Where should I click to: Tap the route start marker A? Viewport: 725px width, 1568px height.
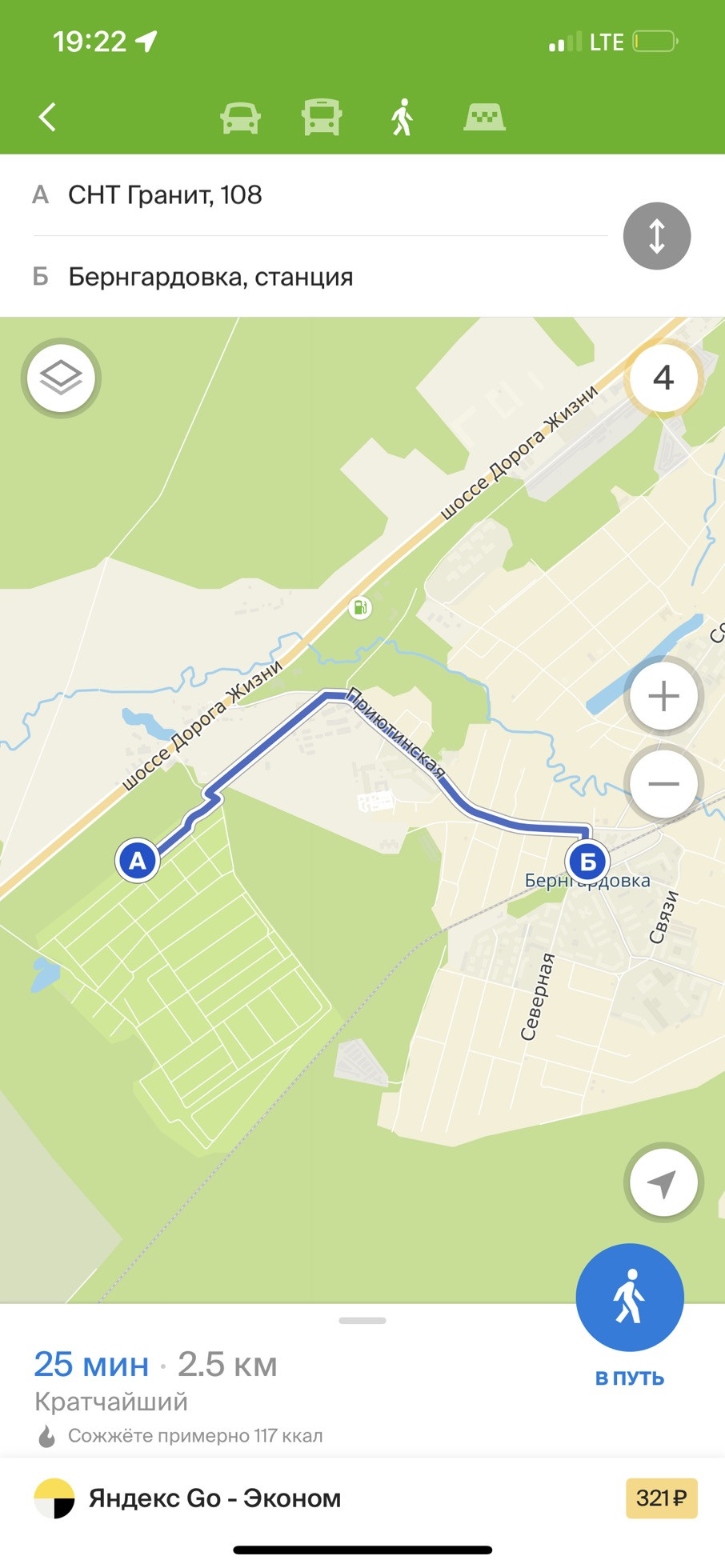[x=138, y=861]
